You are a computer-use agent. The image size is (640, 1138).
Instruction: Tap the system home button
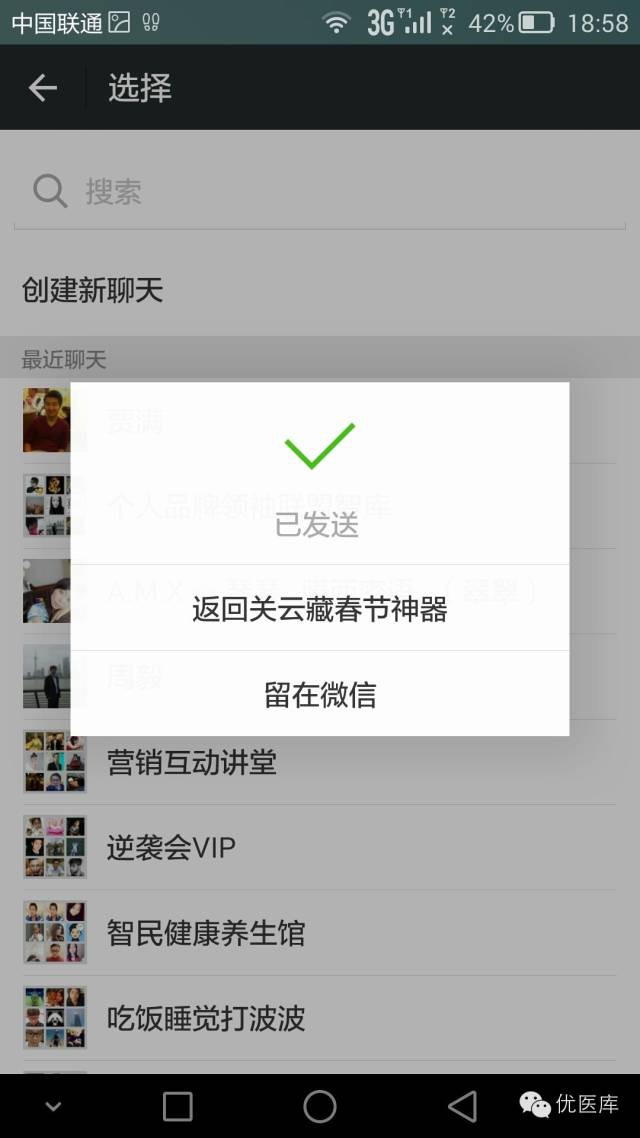click(320, 1106)
